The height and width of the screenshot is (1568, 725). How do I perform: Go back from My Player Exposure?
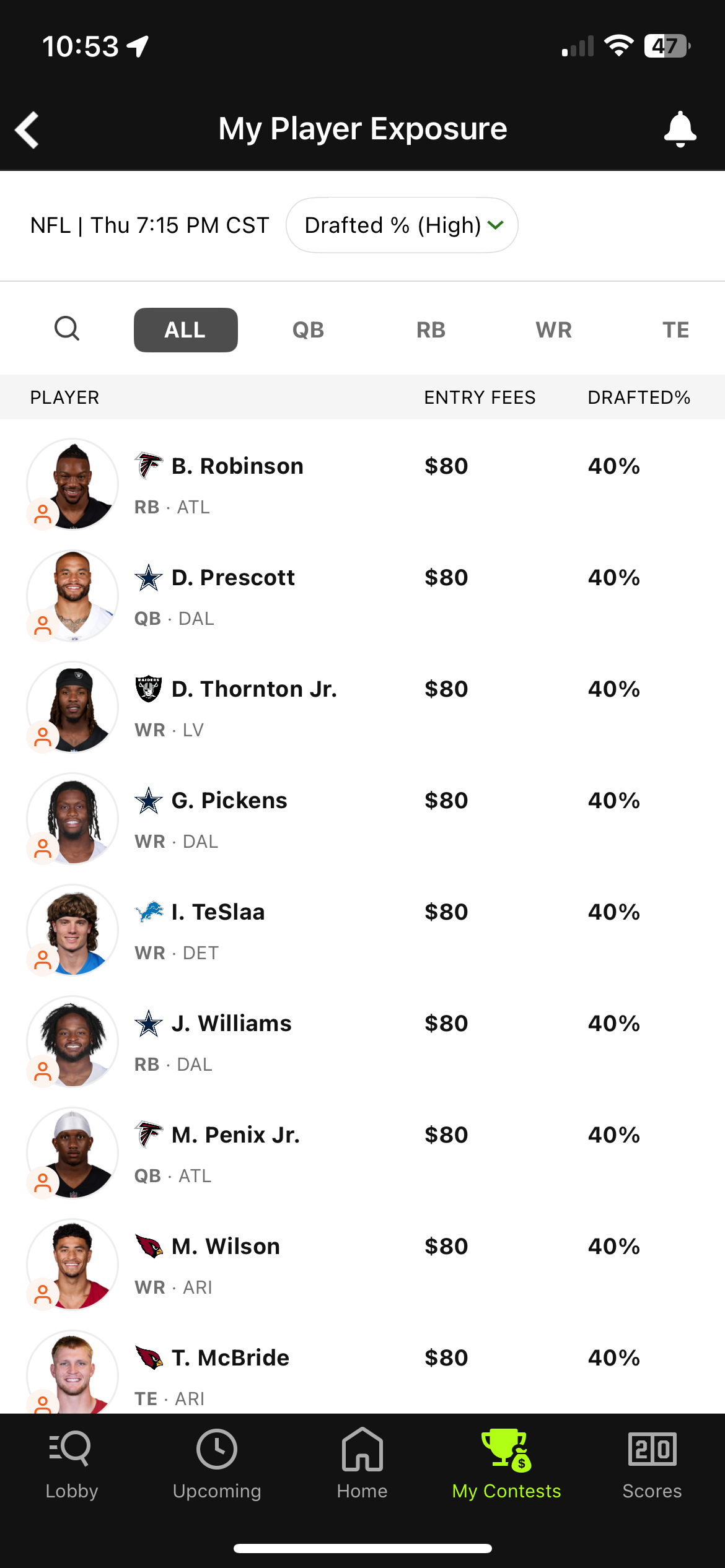pyautogui.click(x=27, y=130)
